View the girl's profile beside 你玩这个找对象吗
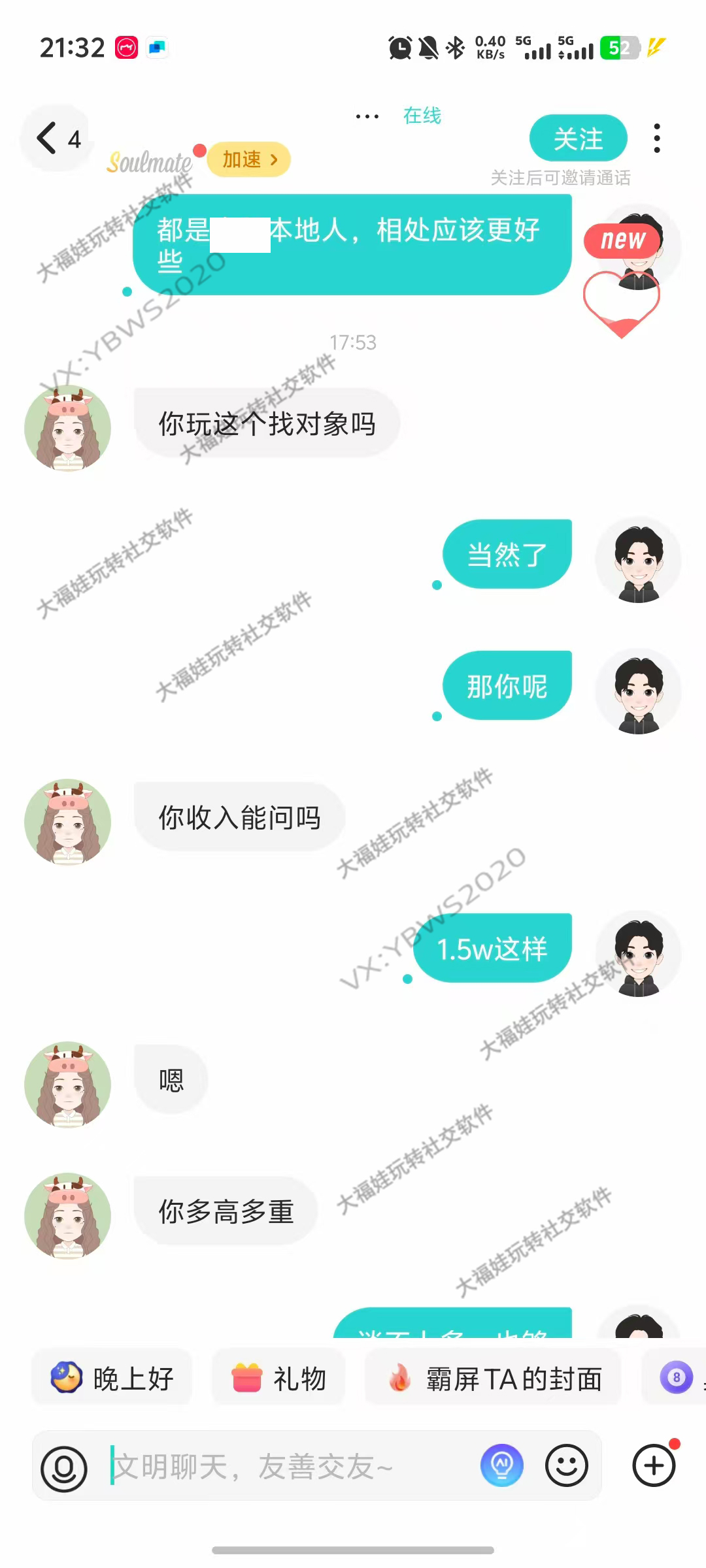This screenshot has width=706, height=1568. [x=68, y=429]
